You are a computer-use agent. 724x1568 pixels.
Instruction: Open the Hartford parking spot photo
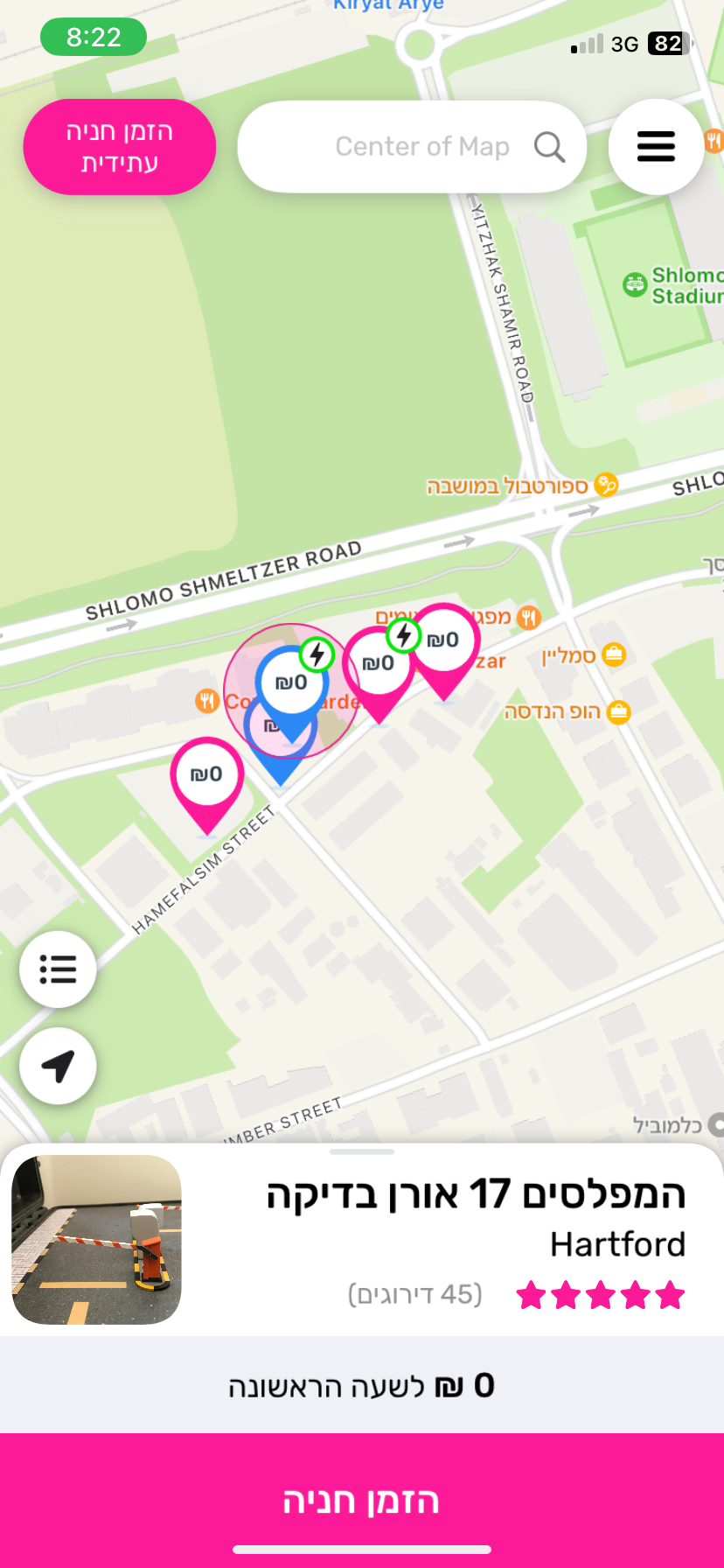pos(96,1239)
